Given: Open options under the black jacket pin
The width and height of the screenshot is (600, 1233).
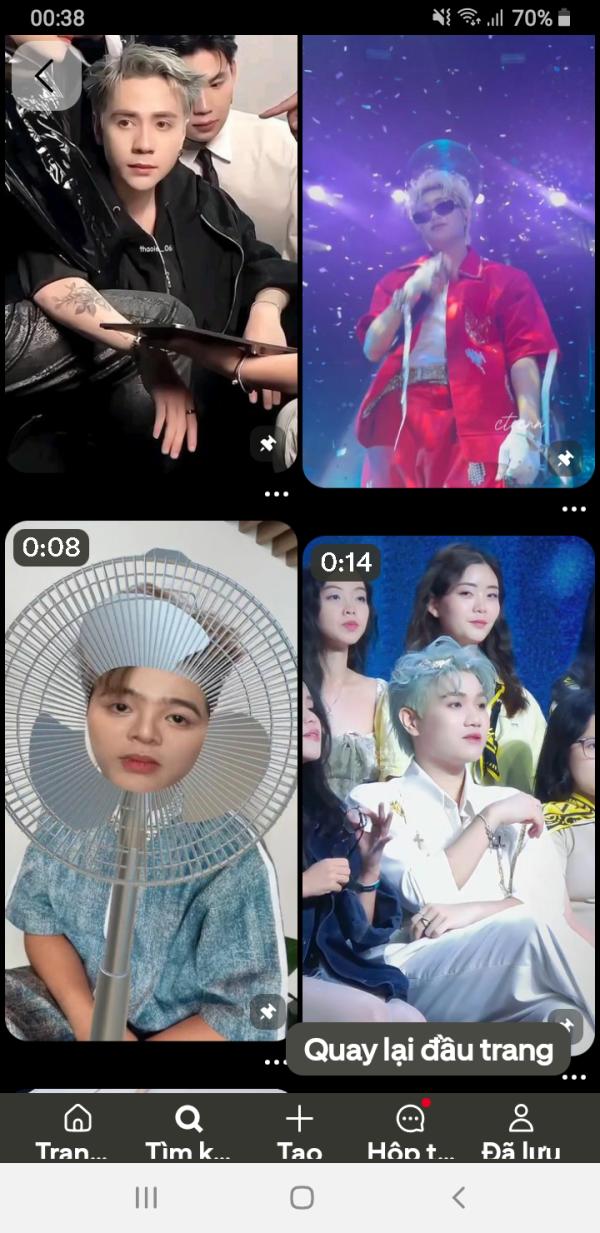Looking at the screenshot, I should pyautogui.click(x=276, y=494).
